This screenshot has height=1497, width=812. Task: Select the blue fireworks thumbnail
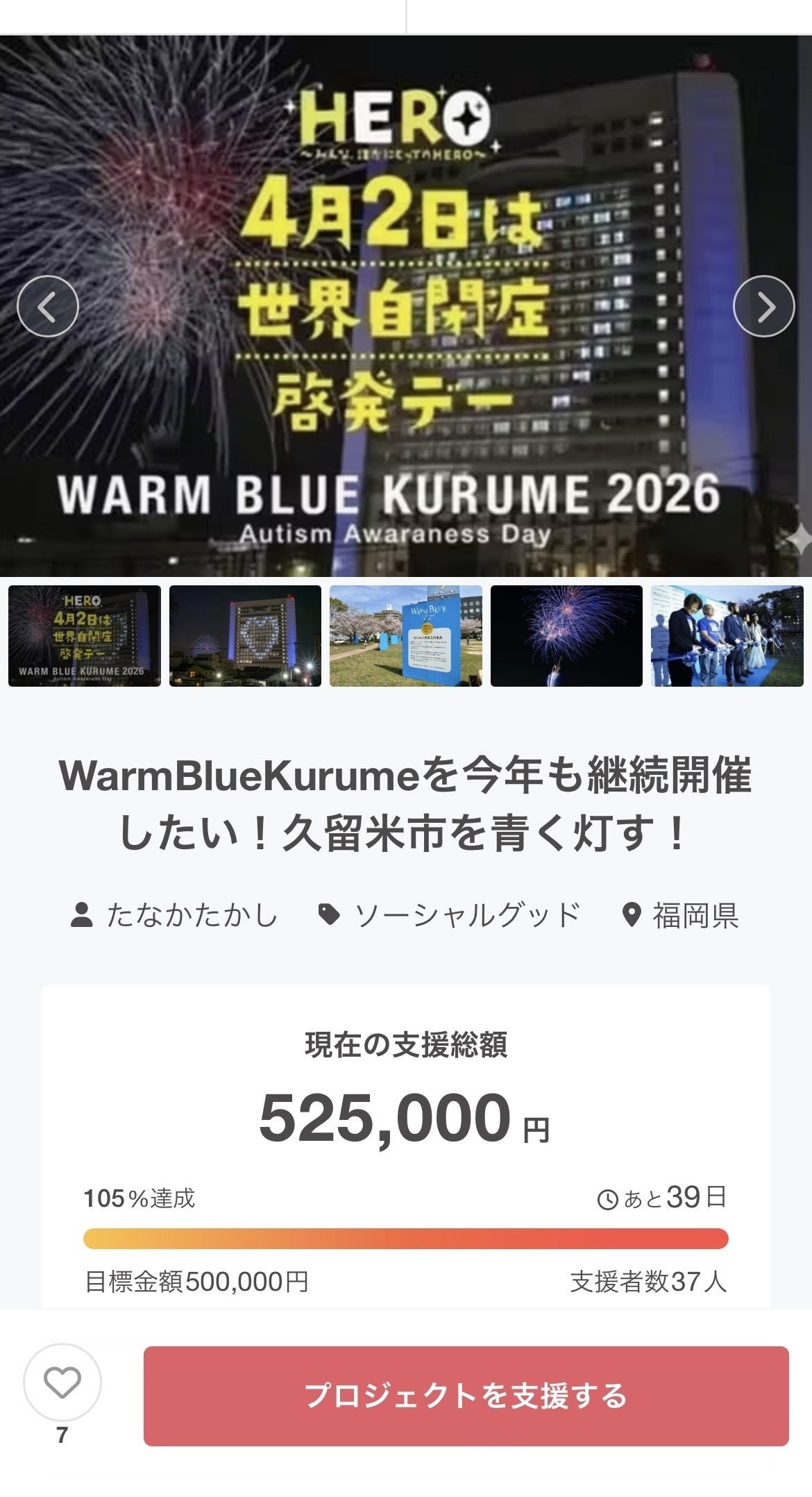566,636
